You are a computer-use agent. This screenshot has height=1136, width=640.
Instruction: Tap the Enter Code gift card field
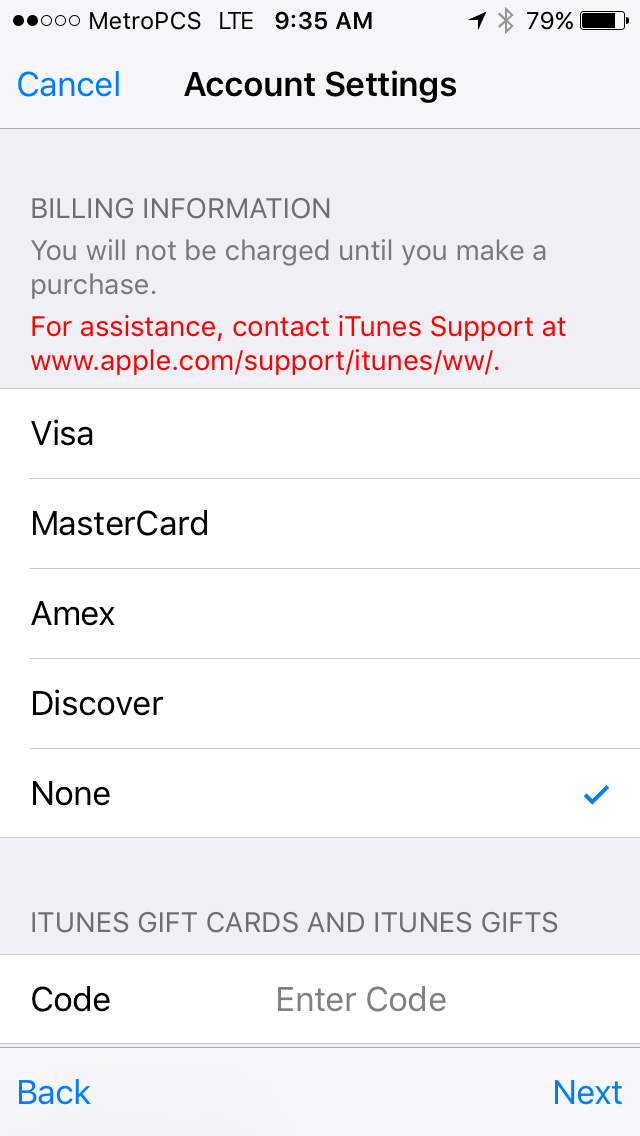449,999
